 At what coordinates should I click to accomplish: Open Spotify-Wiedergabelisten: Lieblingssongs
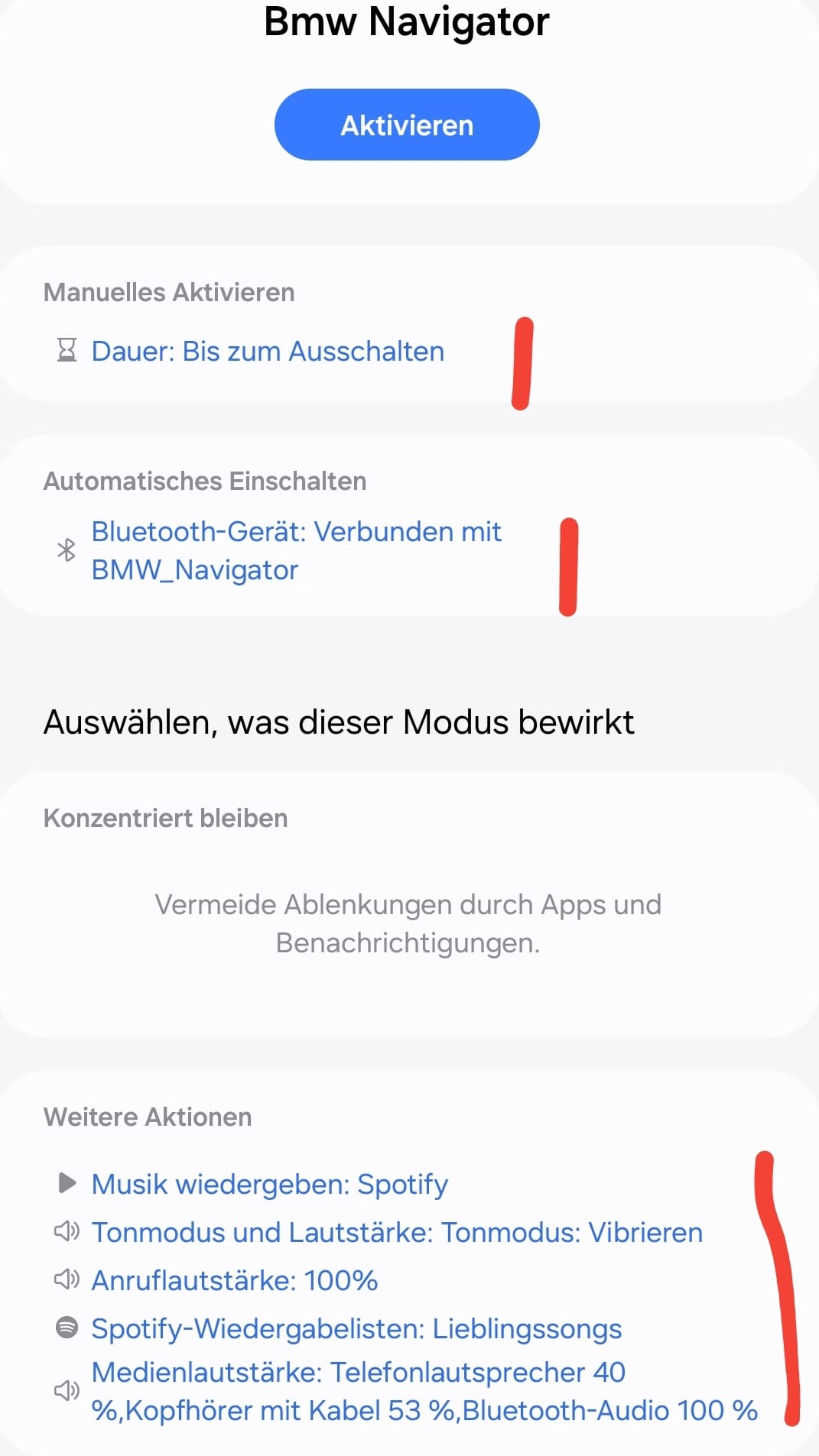pyautogui.click(x=356, y=1328)
